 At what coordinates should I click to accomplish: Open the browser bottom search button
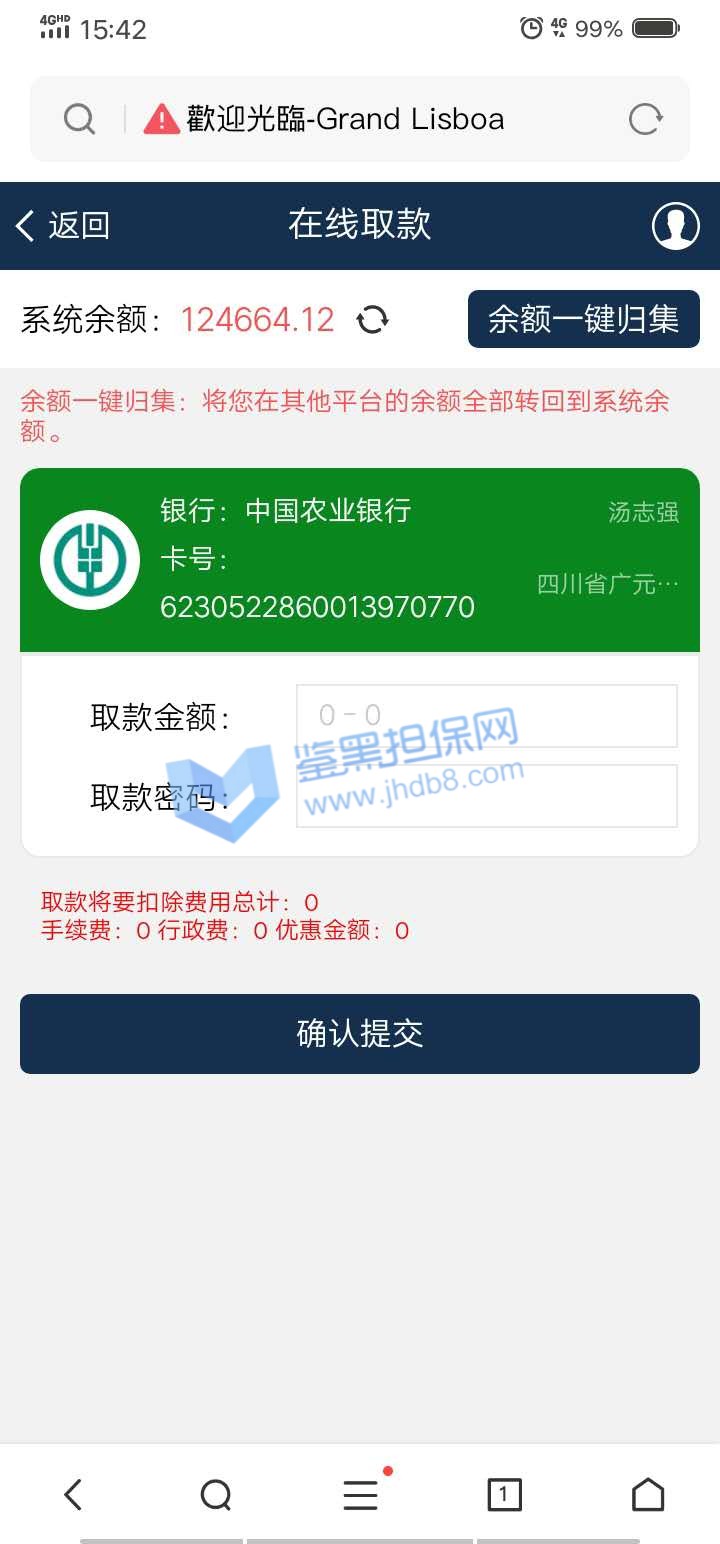click(x=216, y=1495)
